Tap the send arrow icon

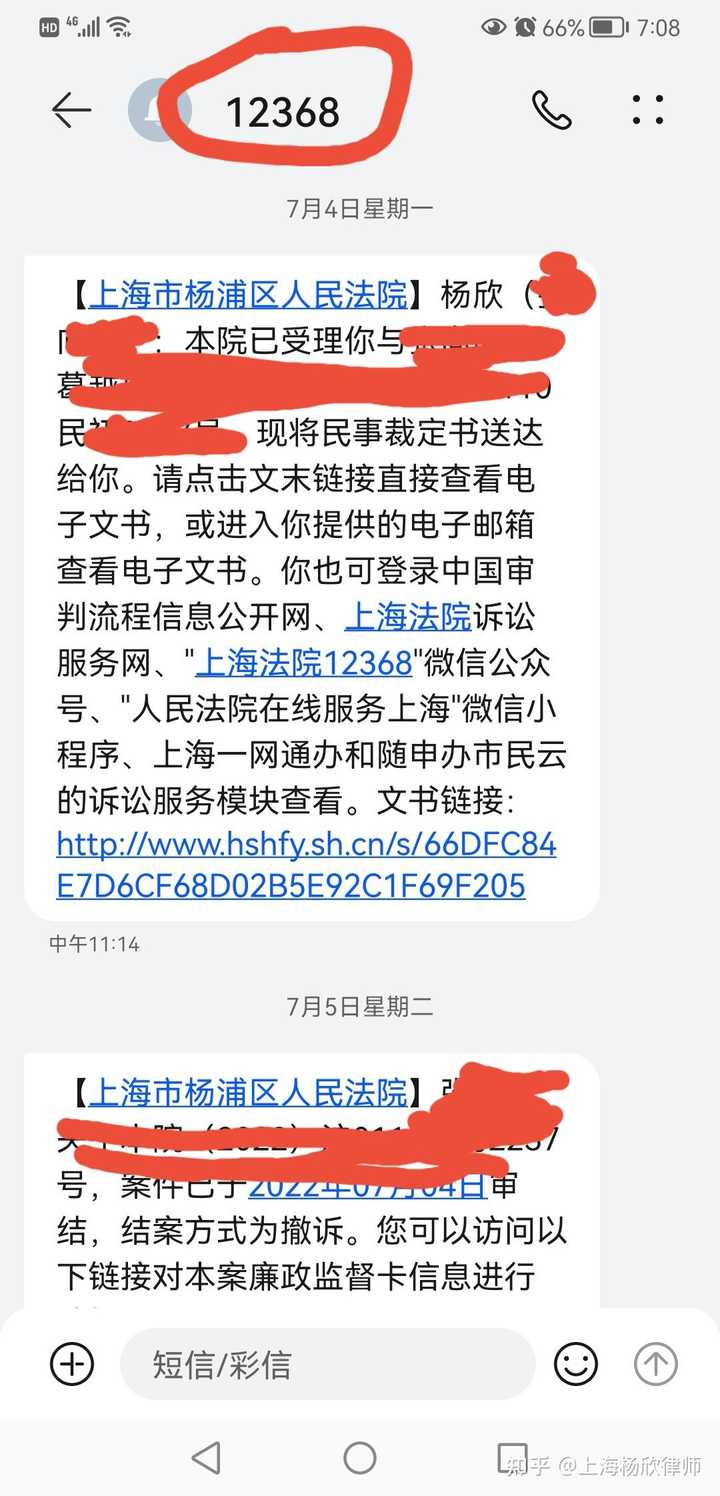tap(654, 1363)
